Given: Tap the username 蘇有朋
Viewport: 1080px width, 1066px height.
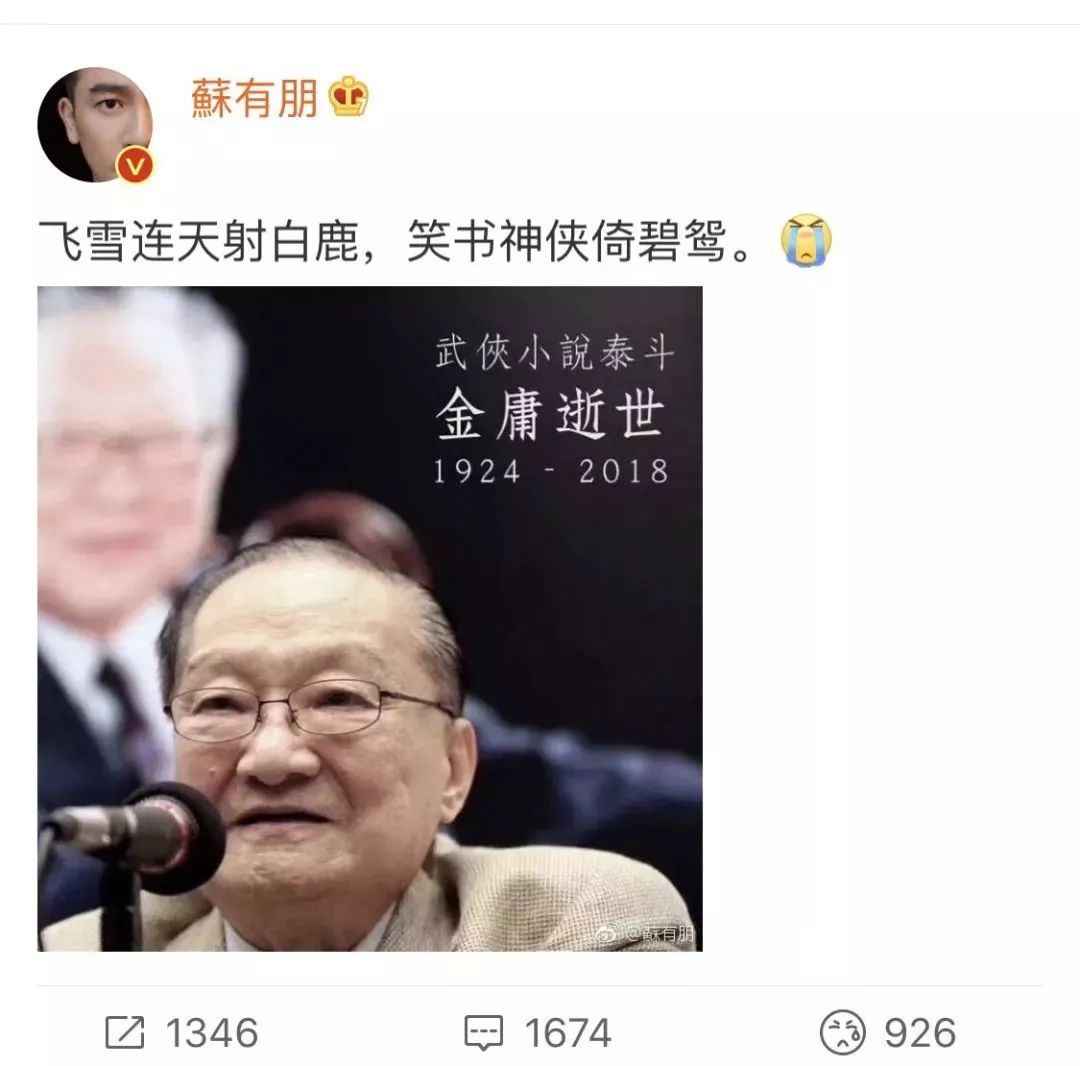Looking at the screenshot, I should 254,98.
